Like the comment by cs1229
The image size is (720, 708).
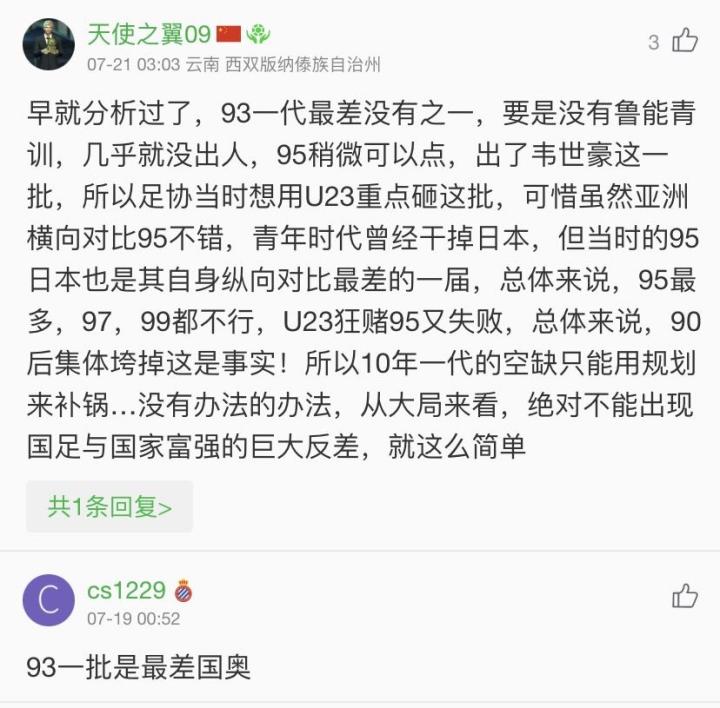685,596
